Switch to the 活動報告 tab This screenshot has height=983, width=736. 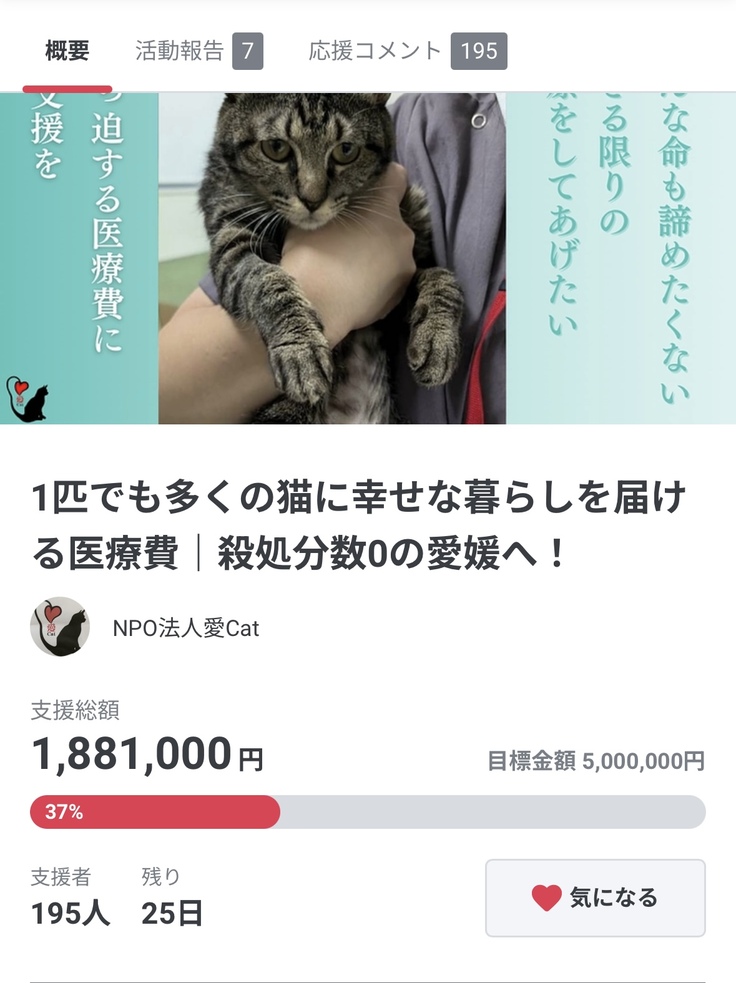click(x=198, y=51)
